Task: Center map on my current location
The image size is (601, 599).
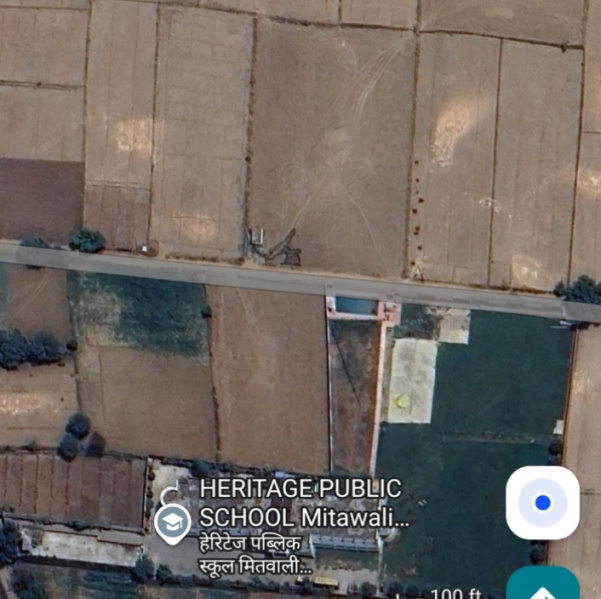Action: coord(542,503)
